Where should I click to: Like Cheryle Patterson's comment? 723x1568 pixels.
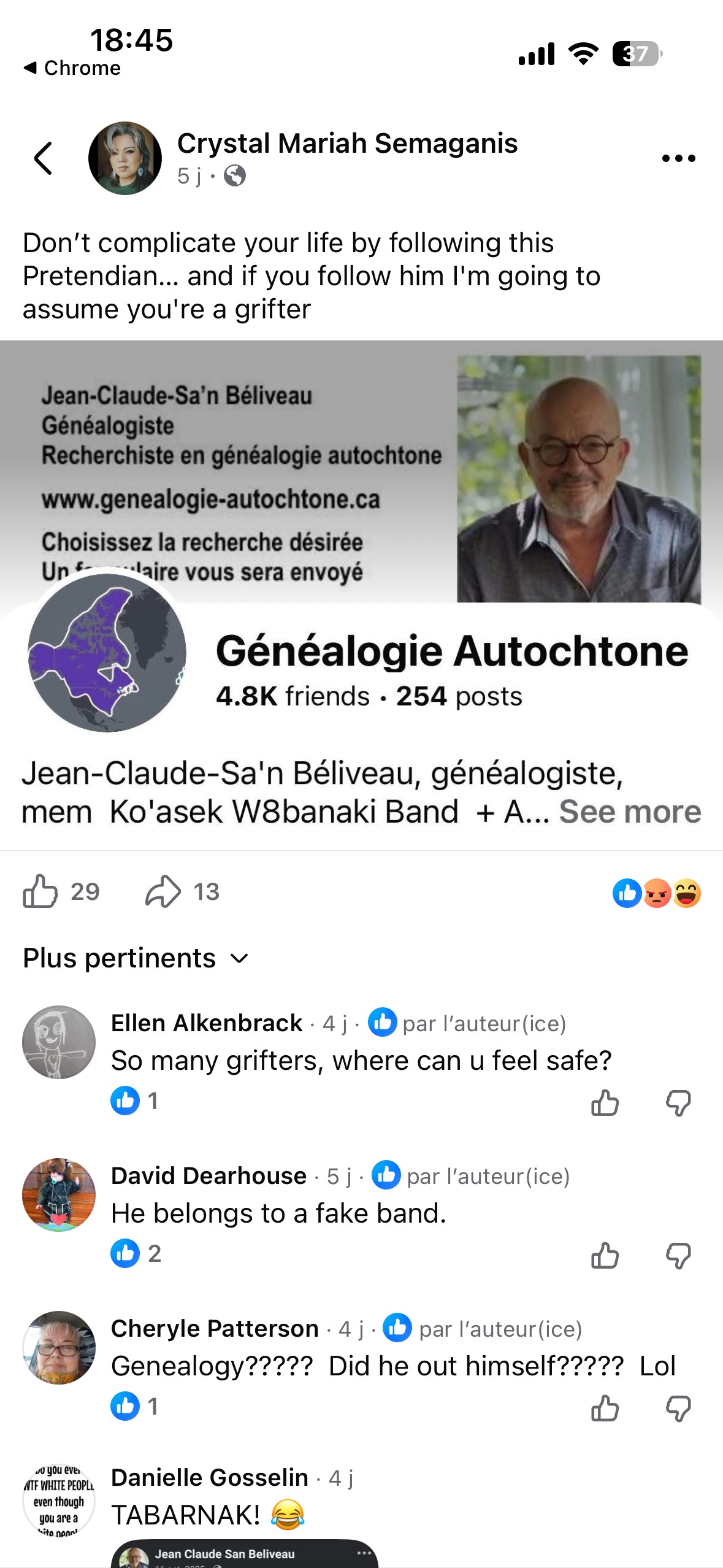coord(605,1408)
